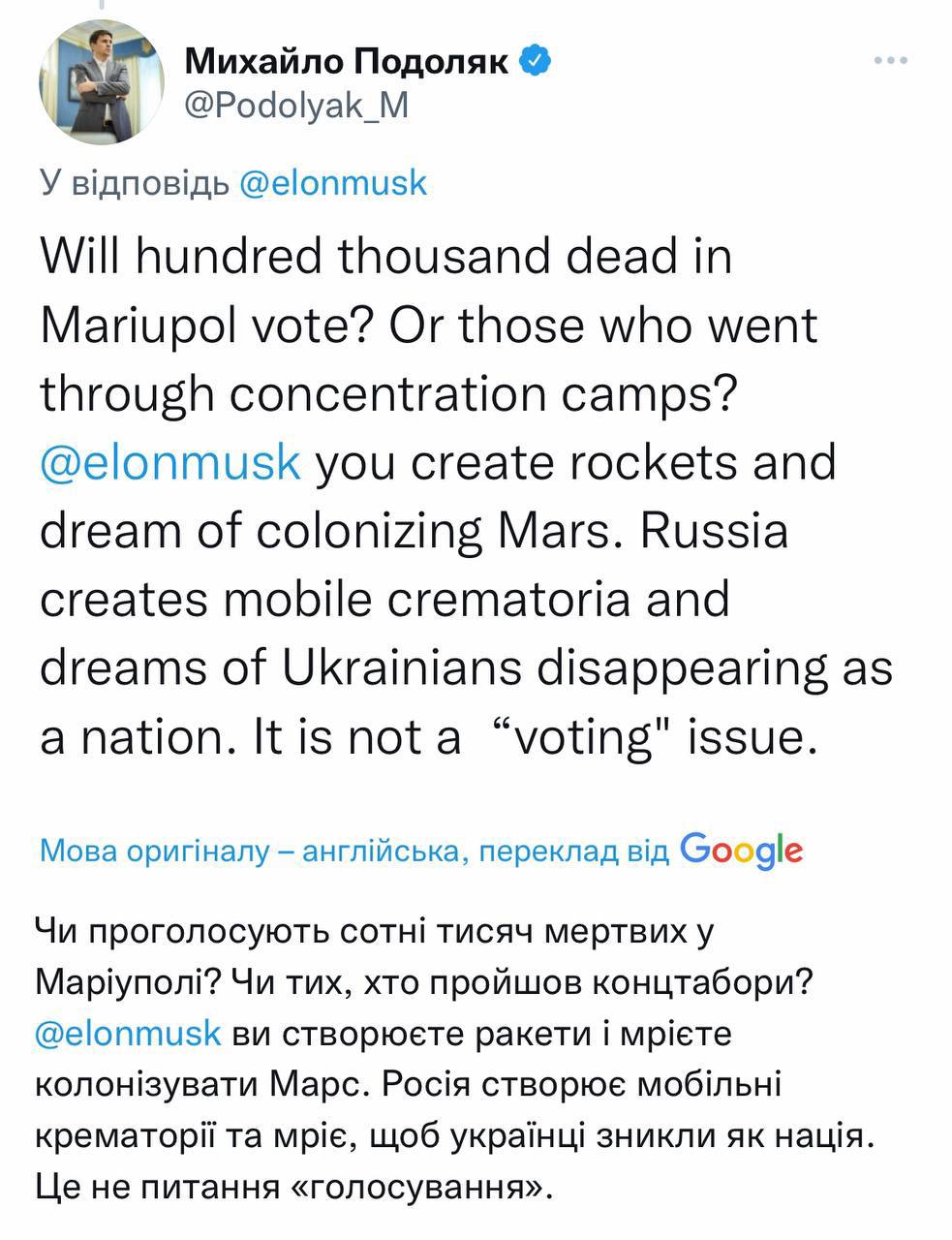Open the tweet's three-dot overflow menu
This screenshot has width=952, height=1240.
point(890,60)
